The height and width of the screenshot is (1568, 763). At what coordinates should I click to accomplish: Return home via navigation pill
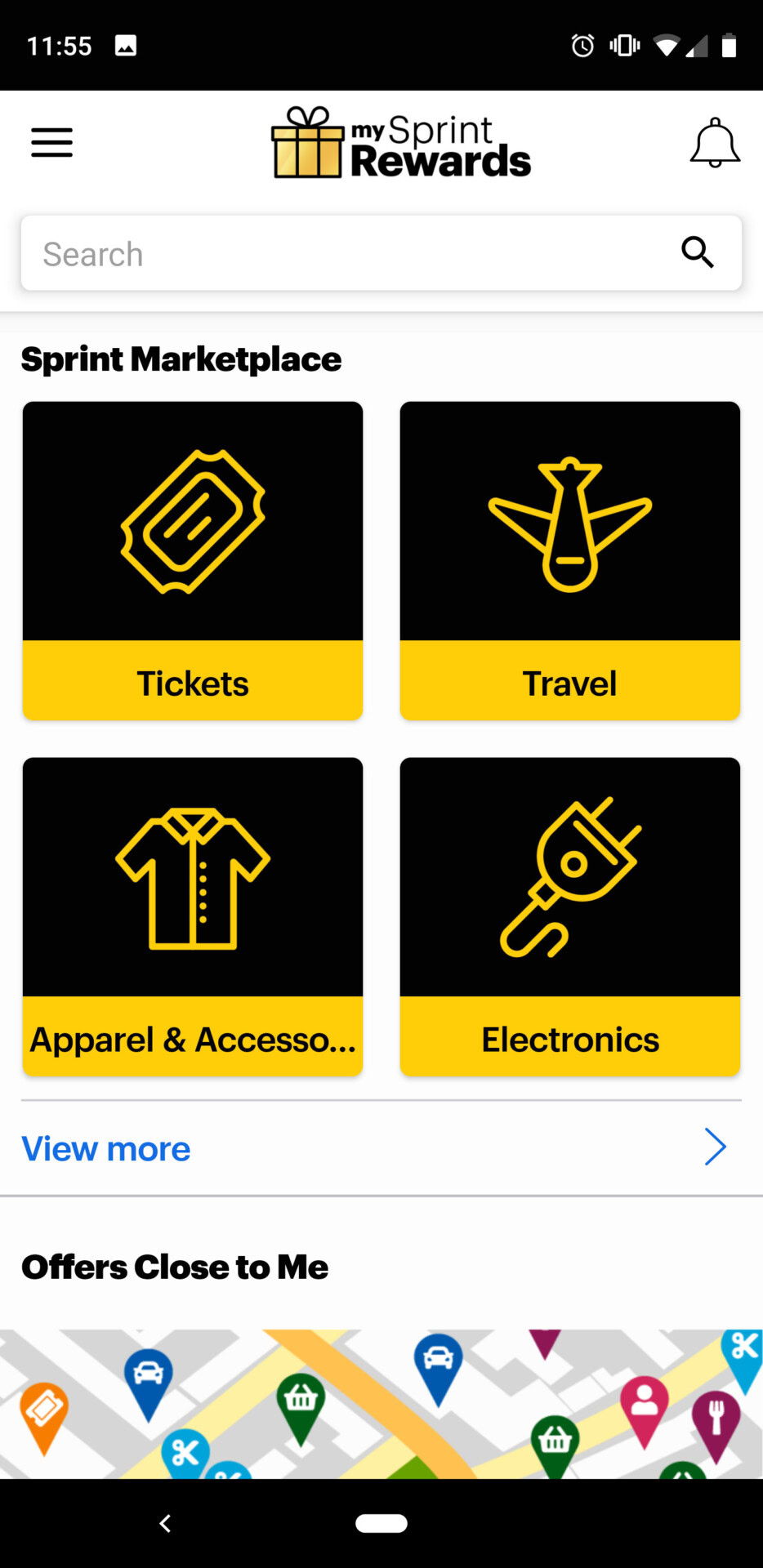pos(381,1523)
